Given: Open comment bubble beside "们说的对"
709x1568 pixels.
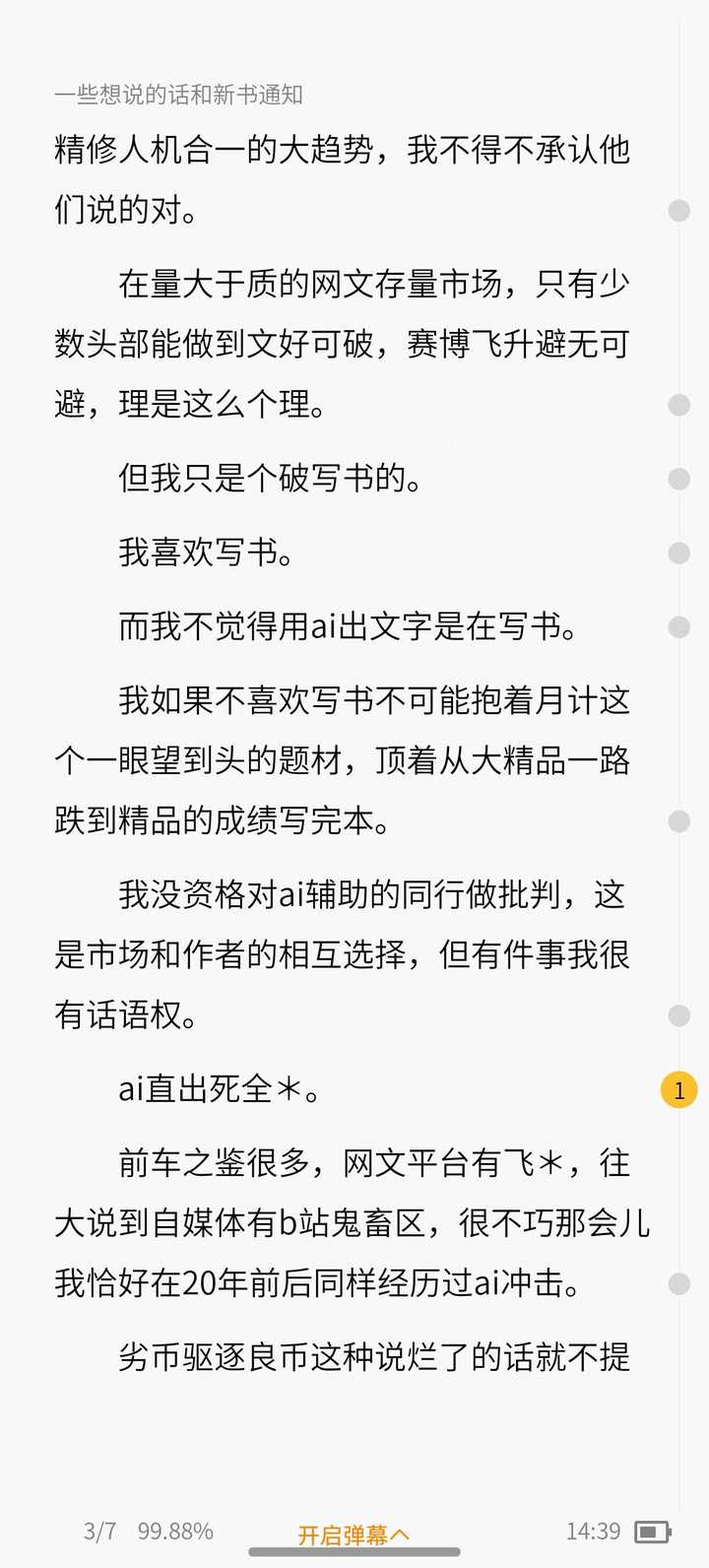Looking at the screenshot, I should click(678, 211).
